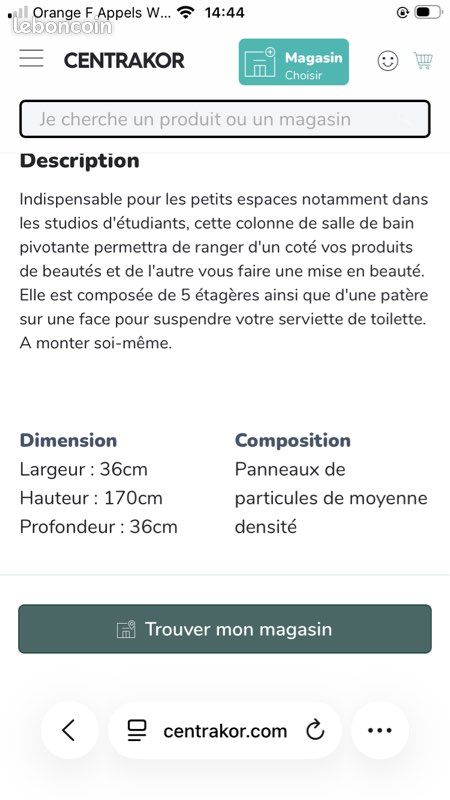Tap the product or store search field

[x=225, y=119]
